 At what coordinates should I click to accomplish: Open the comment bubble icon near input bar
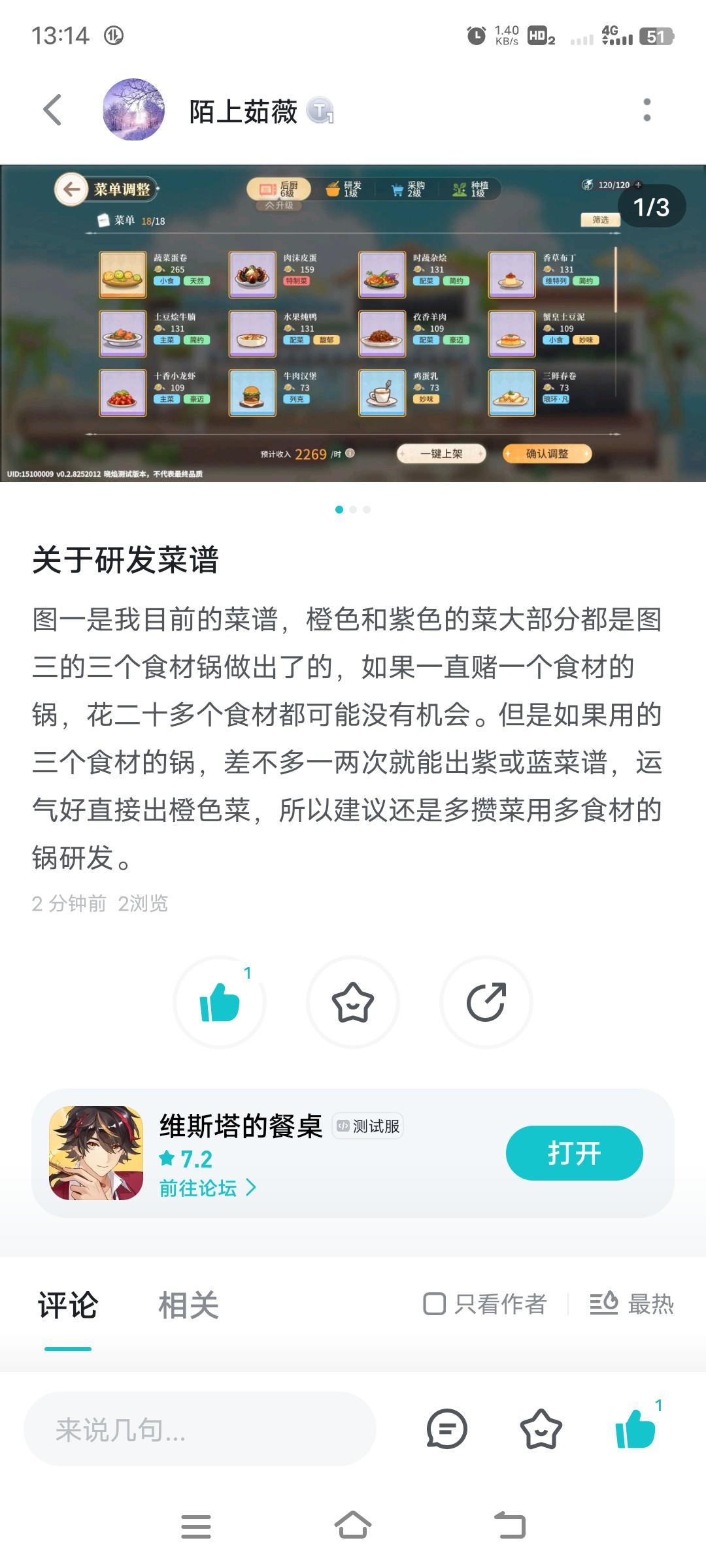(446, 1429)
